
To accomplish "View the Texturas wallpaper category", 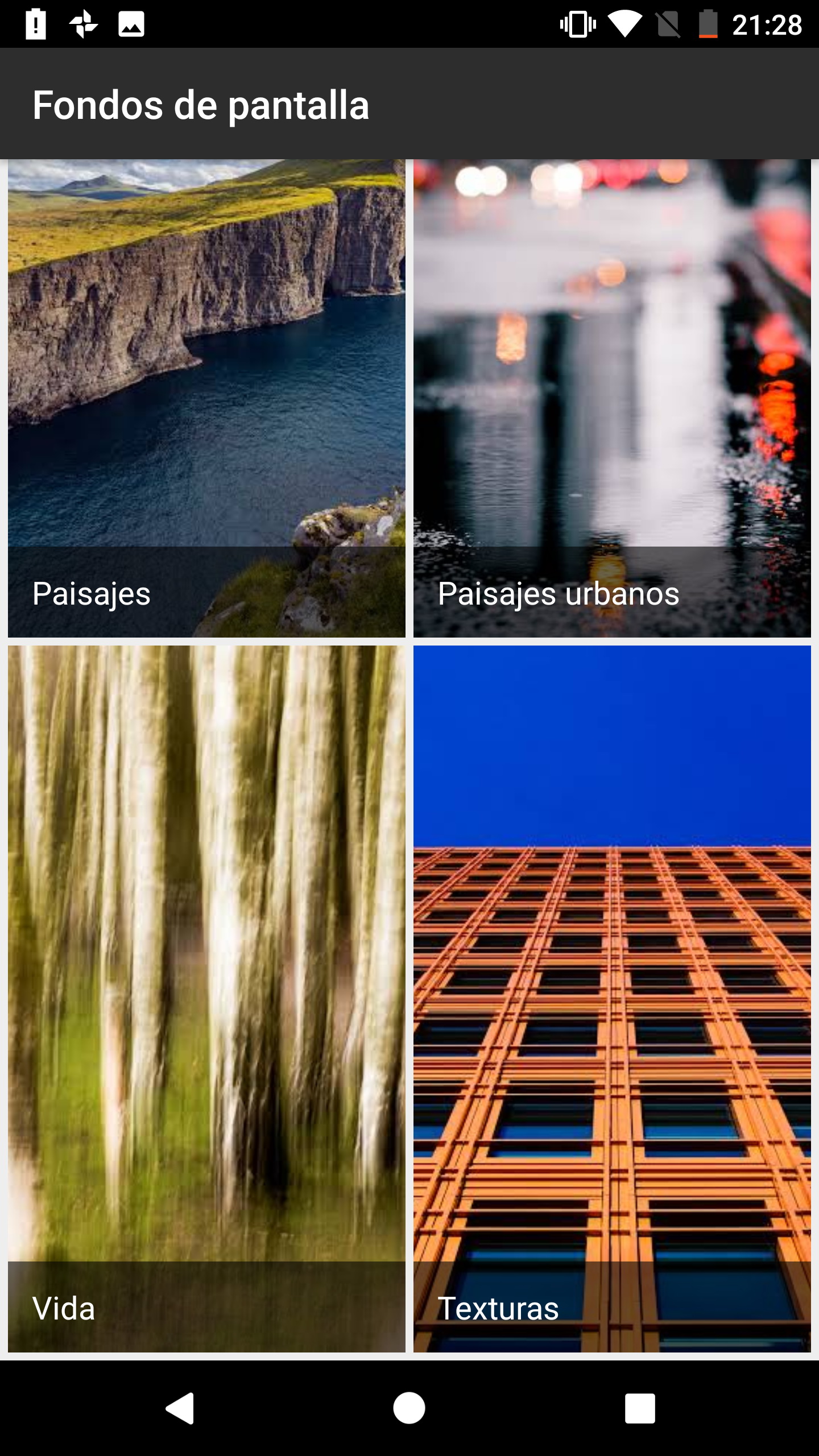I will 612,998.
